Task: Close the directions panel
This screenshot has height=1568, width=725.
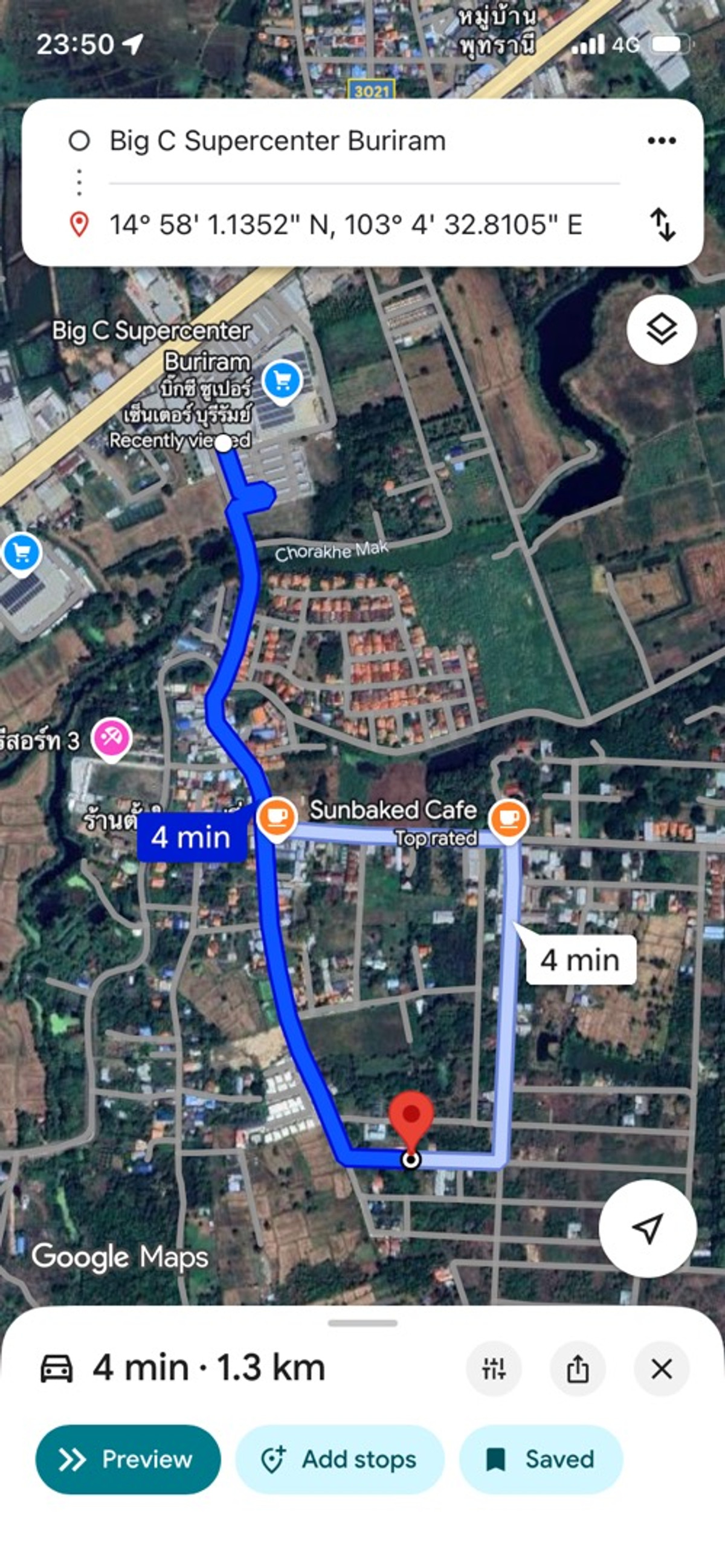Action: [661, 1369]
